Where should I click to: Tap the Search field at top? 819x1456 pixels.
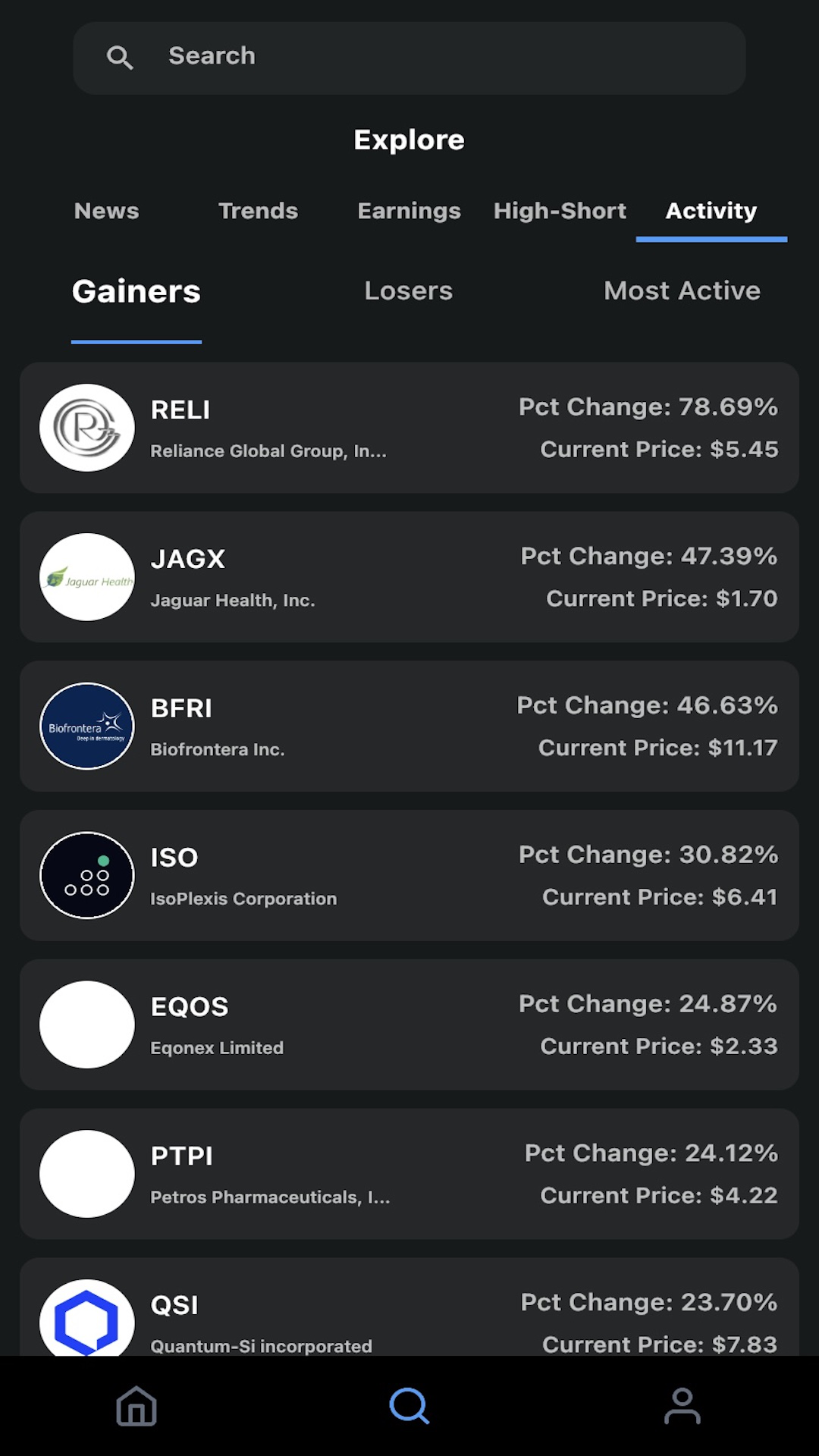click(409, 58)
